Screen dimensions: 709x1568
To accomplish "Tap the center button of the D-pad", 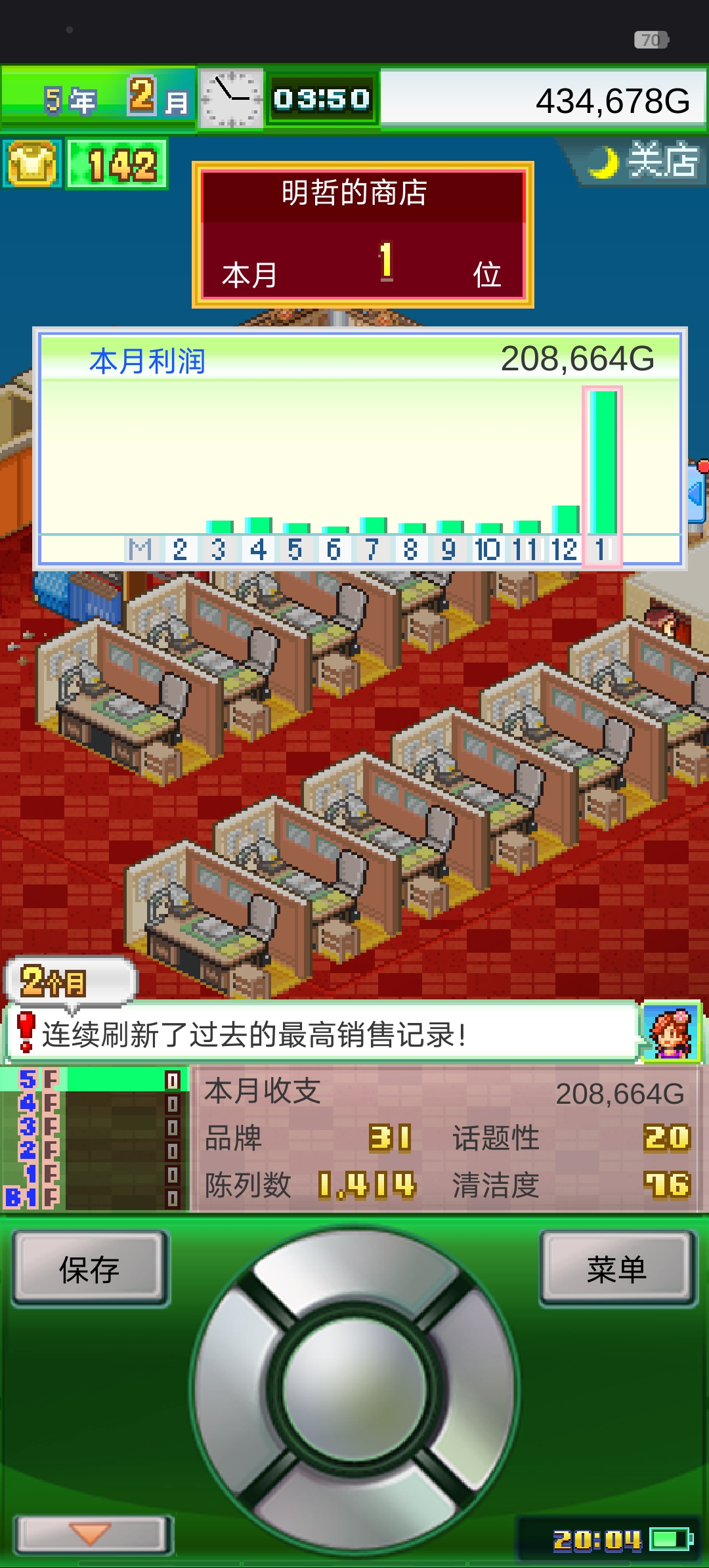I will [355, 1389].
